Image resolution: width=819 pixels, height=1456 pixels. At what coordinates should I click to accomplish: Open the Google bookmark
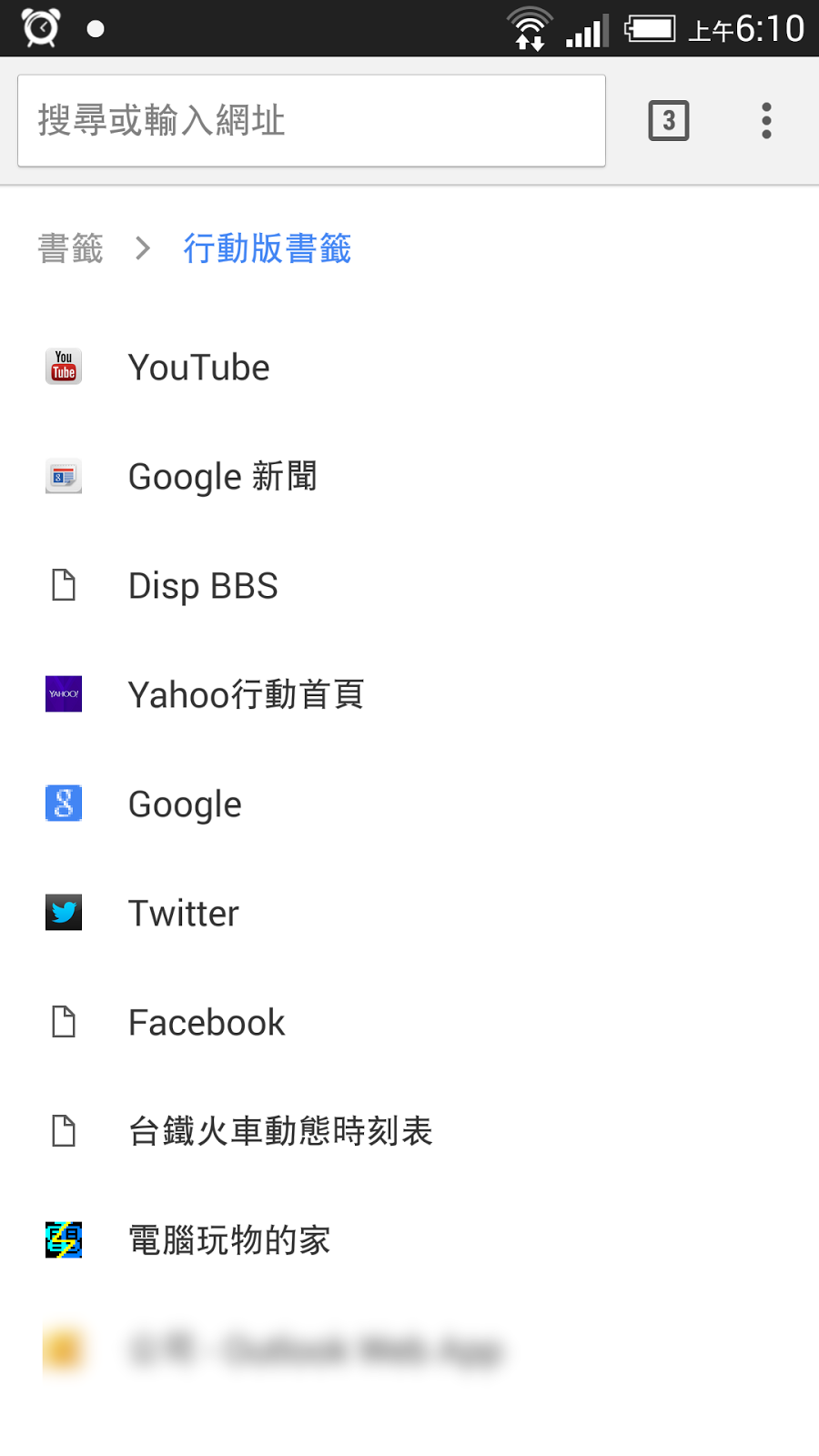[409, 804]
